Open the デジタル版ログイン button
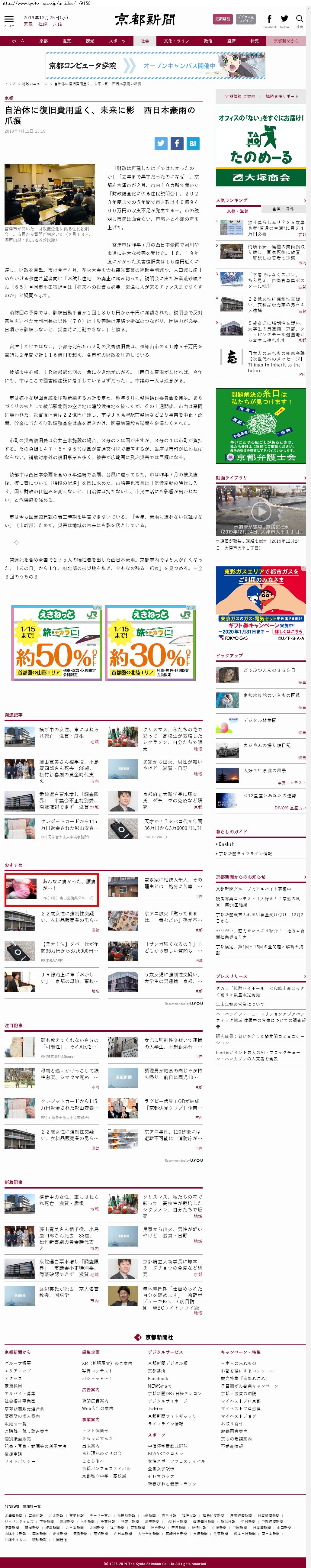This screenshot has height=1568, width=311. (x=245, y=19)
